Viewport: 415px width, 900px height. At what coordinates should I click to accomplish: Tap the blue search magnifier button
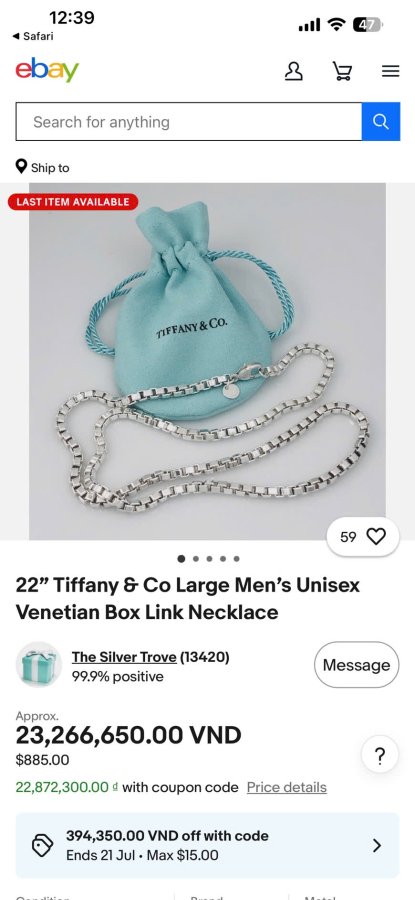click(x=381, y=122)
